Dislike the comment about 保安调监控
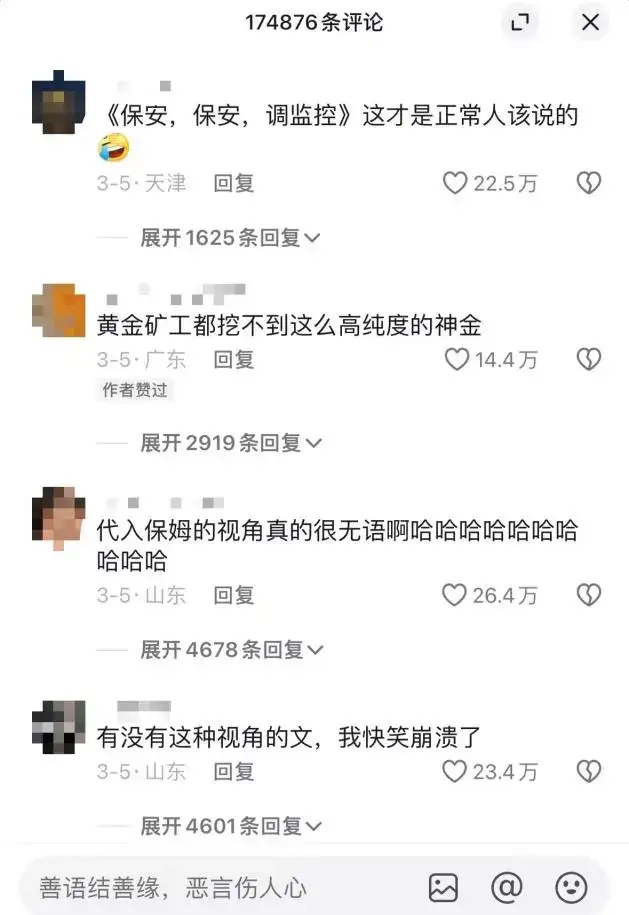629x915 pixels. coord(589,183)
